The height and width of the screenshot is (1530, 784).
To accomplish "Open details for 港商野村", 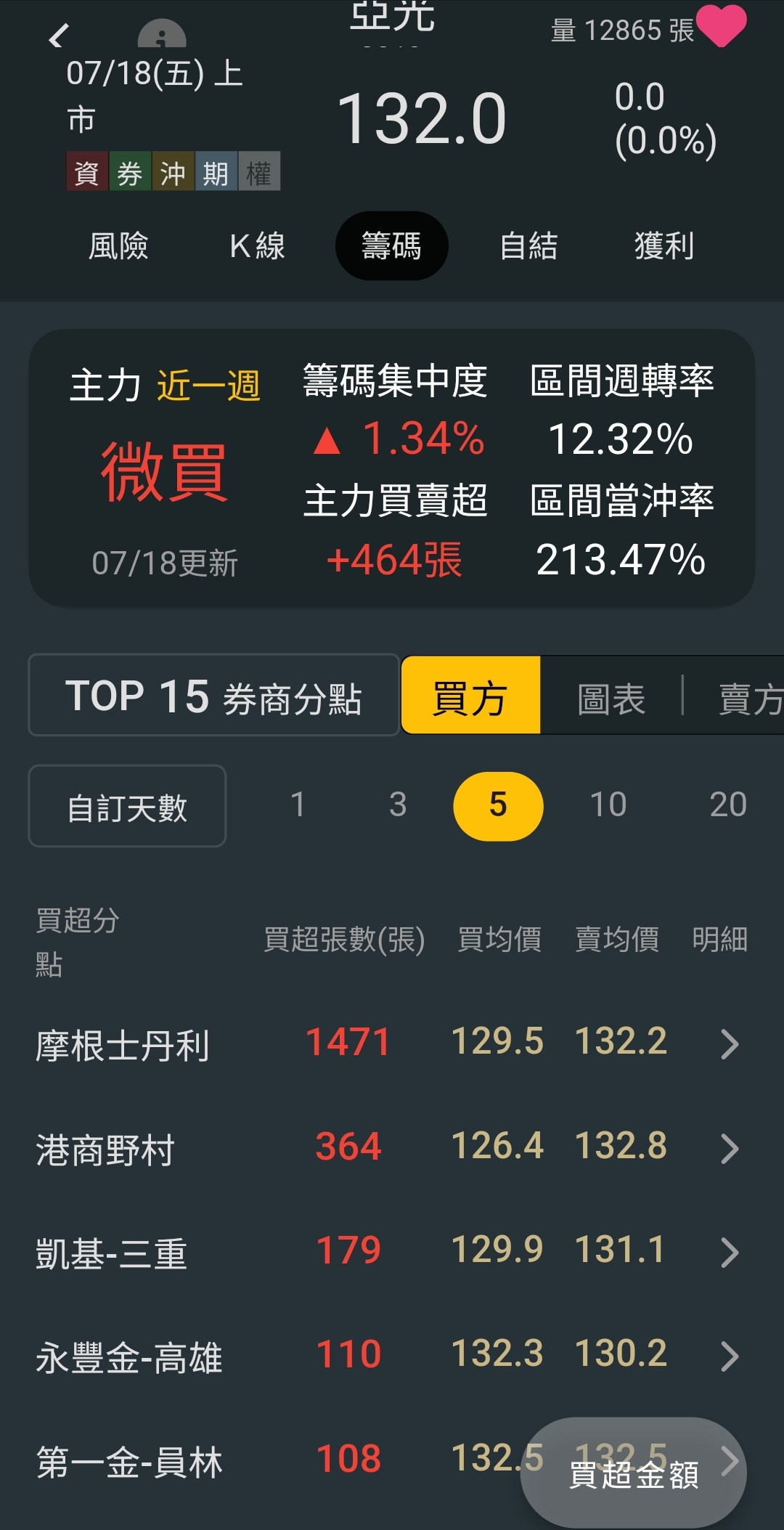I will coord(730,1149).
